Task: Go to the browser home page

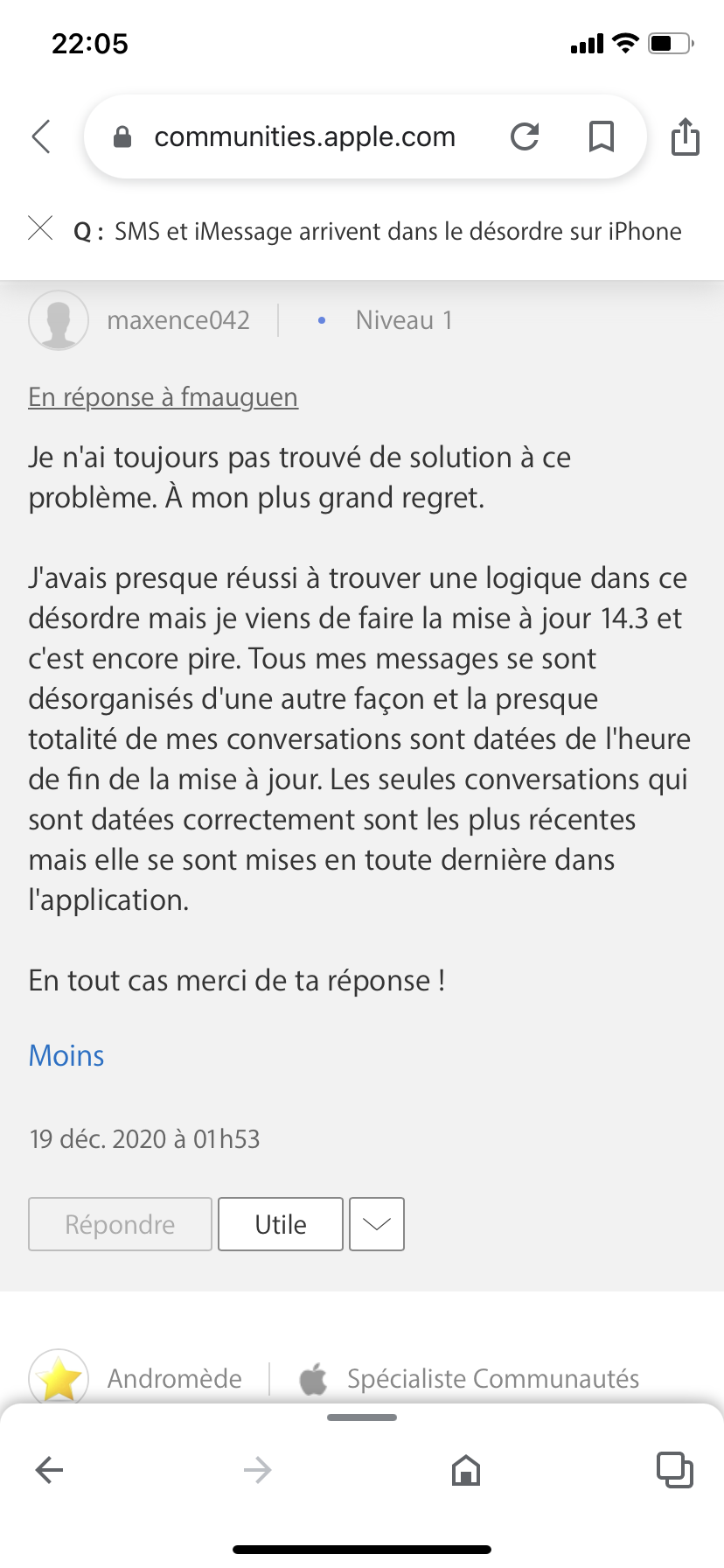Action: (x=465, y=1470)
